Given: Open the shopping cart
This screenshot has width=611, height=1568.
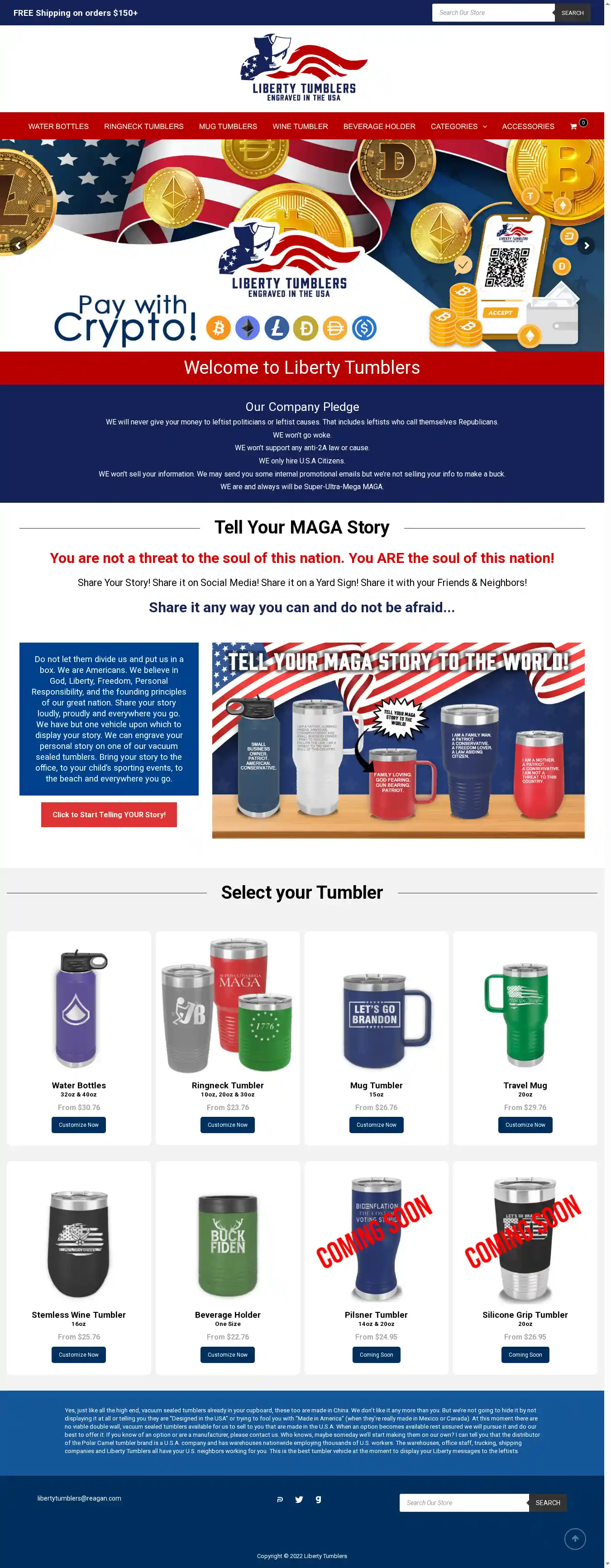Looking at the screenshot, I should (573, 127).
